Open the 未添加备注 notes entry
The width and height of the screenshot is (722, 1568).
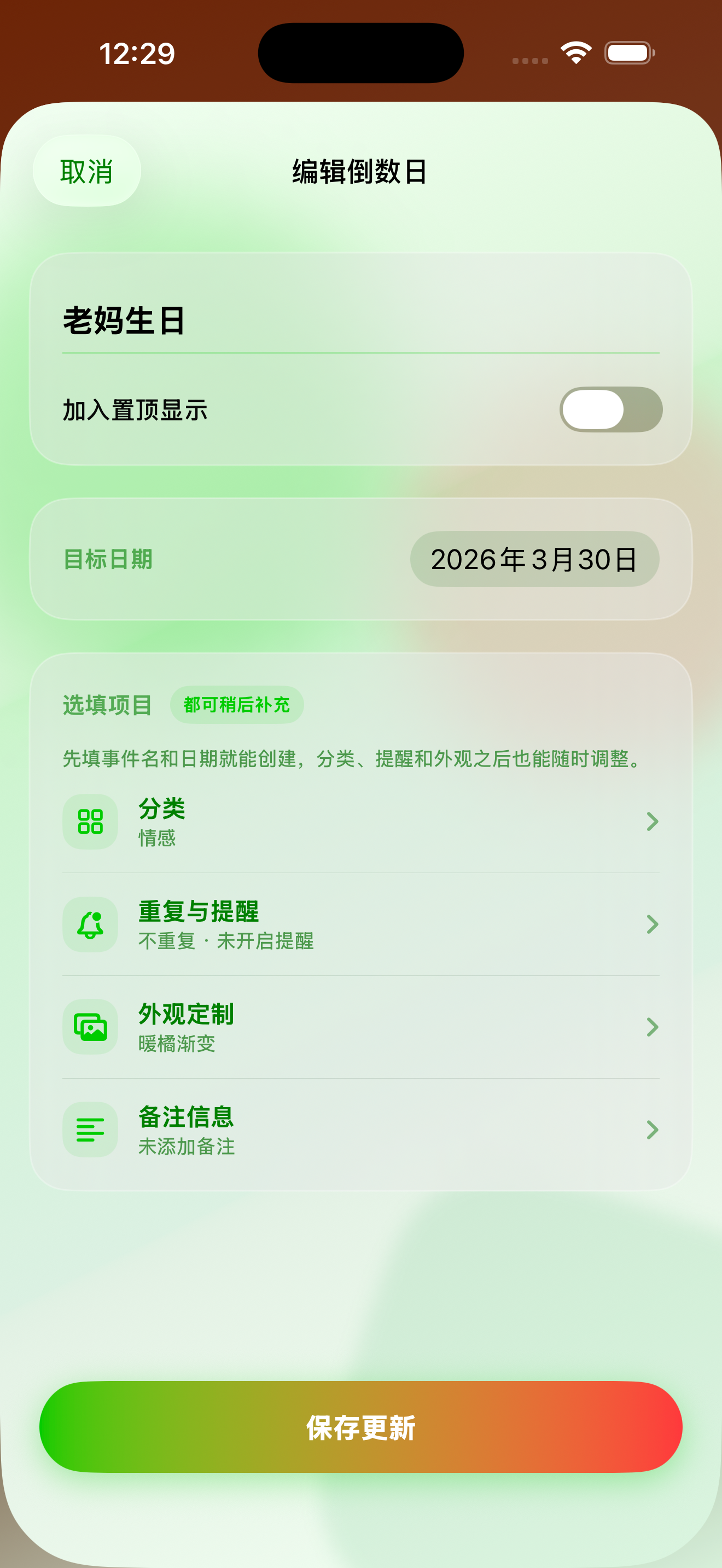pyautogui.click(x=187, y=1148)
